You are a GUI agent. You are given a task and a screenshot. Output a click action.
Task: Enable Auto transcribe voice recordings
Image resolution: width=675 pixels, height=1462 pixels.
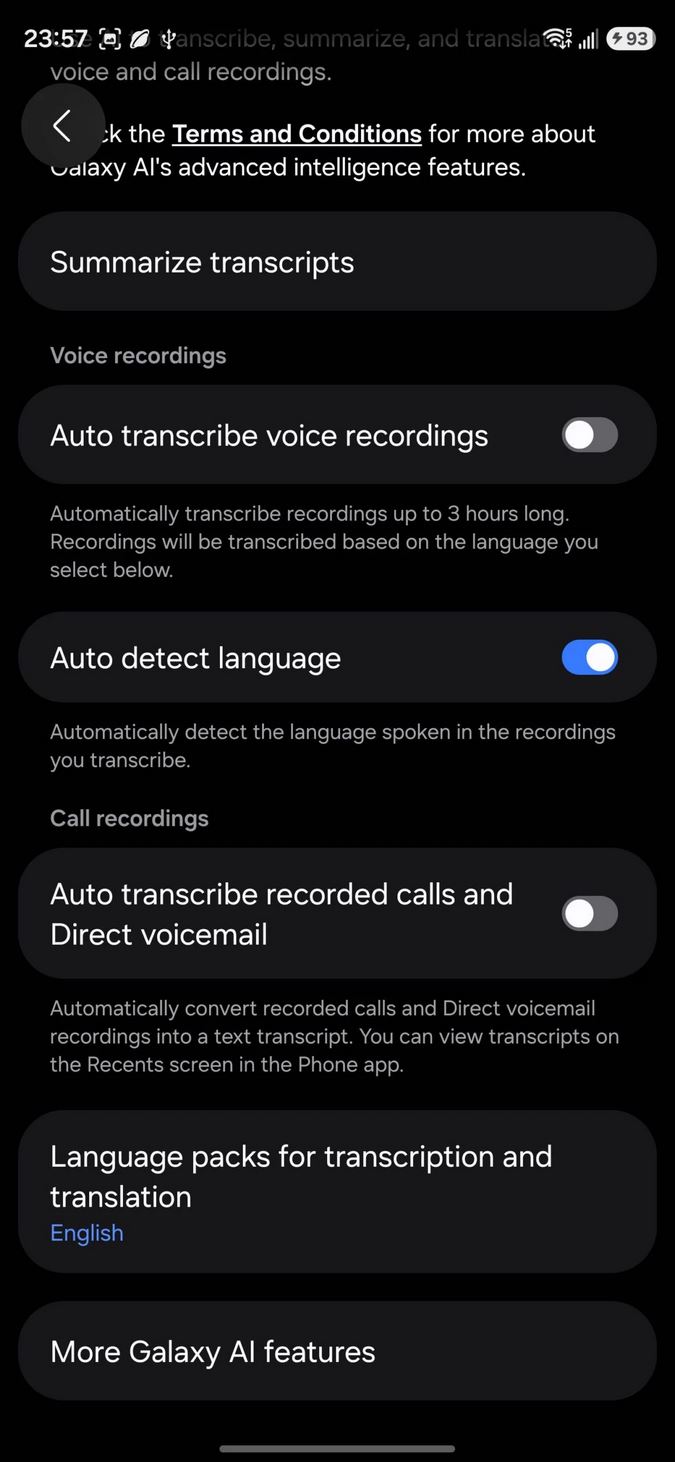pos(589,435)
